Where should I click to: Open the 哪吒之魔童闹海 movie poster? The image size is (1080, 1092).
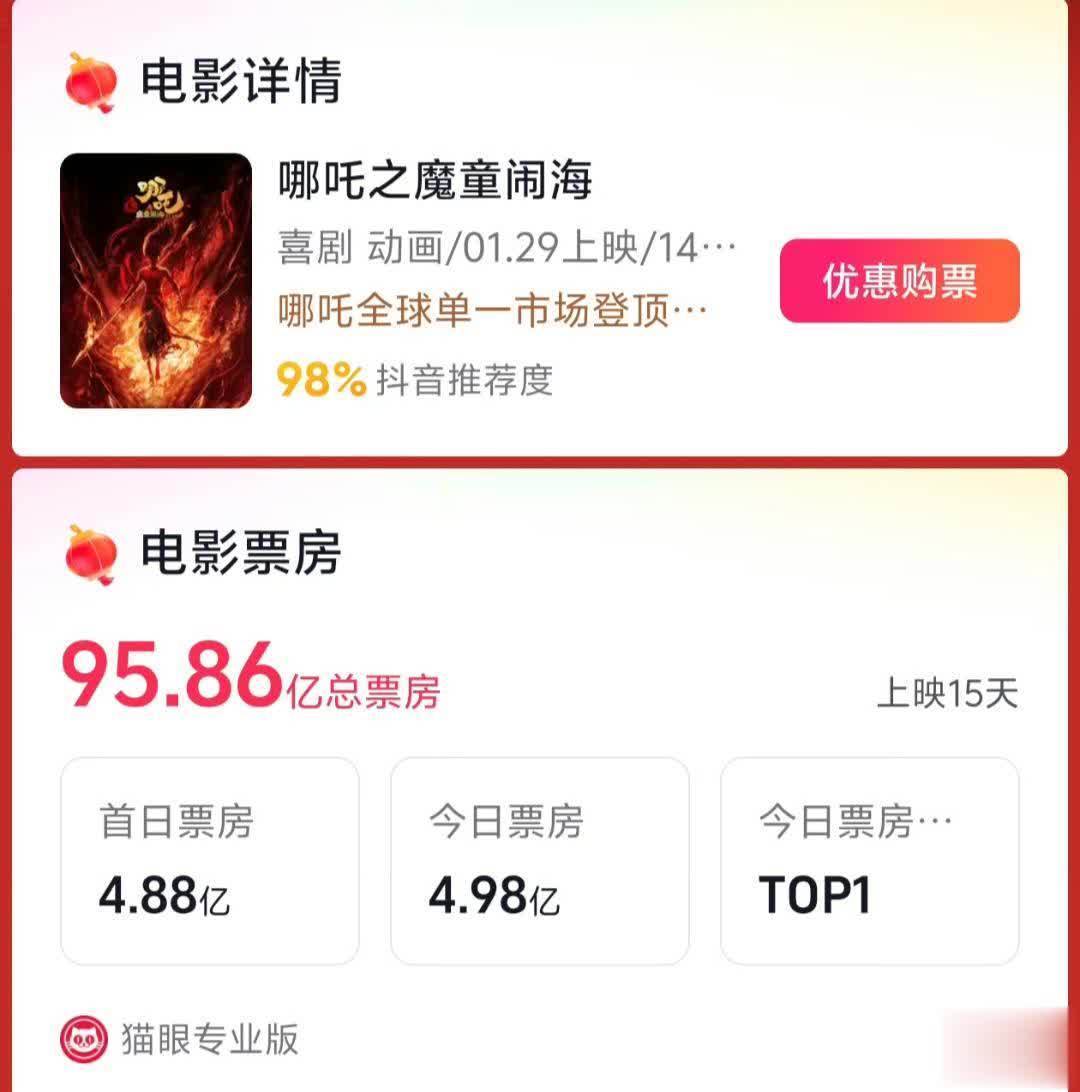(156, 281)
